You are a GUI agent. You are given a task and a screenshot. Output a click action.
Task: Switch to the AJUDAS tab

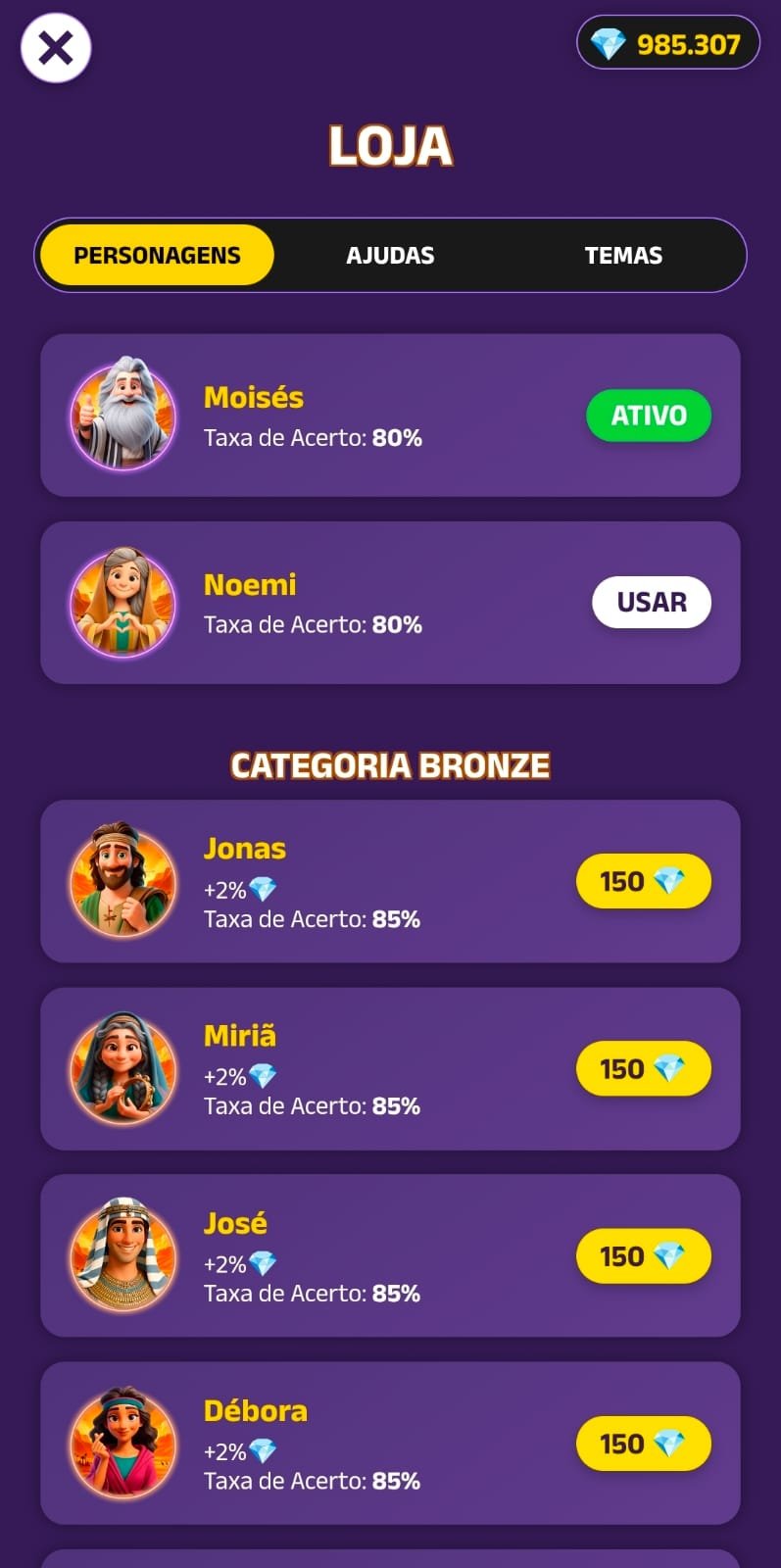point(391,255)
